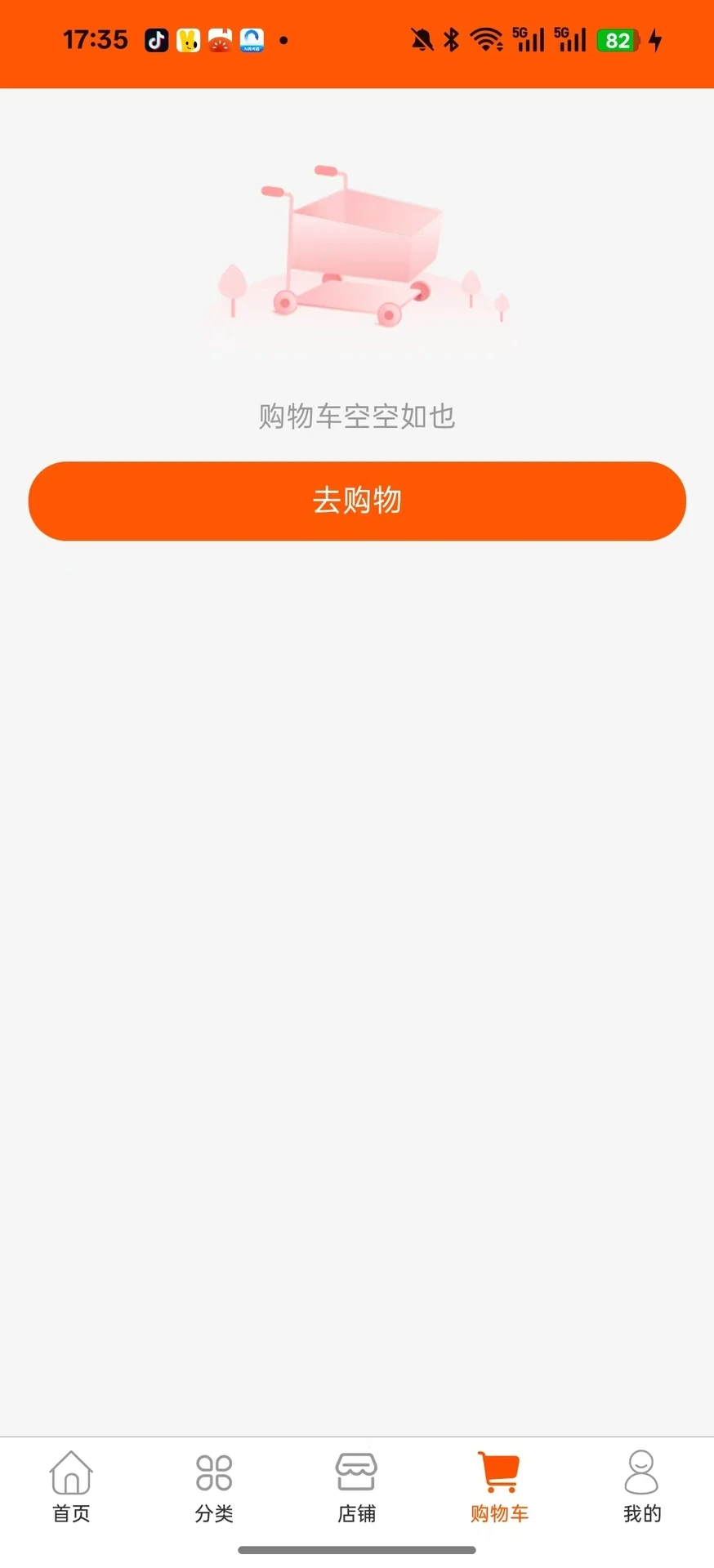Toggle the muted notification bell icon

tap(422, 39)
